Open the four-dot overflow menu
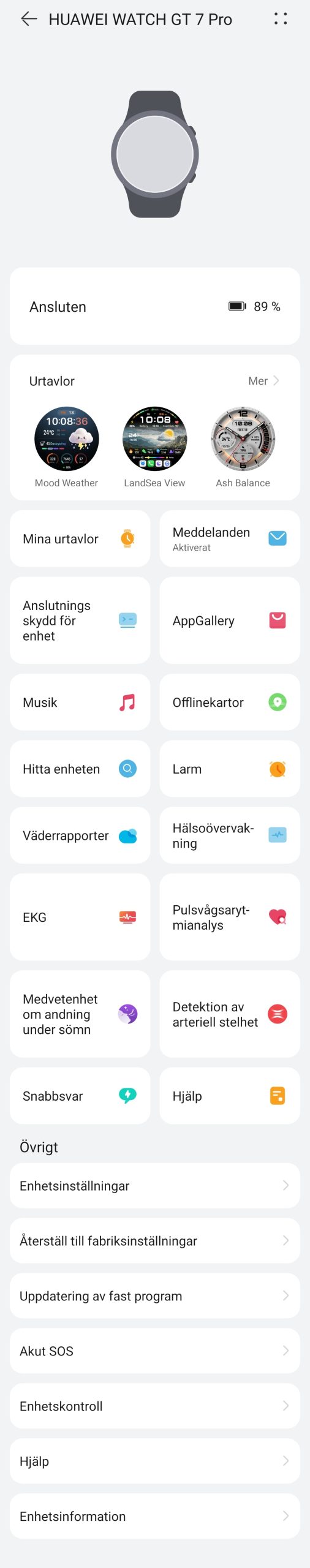The height and width of the screenshot is (1568, 310). point(281,19)
